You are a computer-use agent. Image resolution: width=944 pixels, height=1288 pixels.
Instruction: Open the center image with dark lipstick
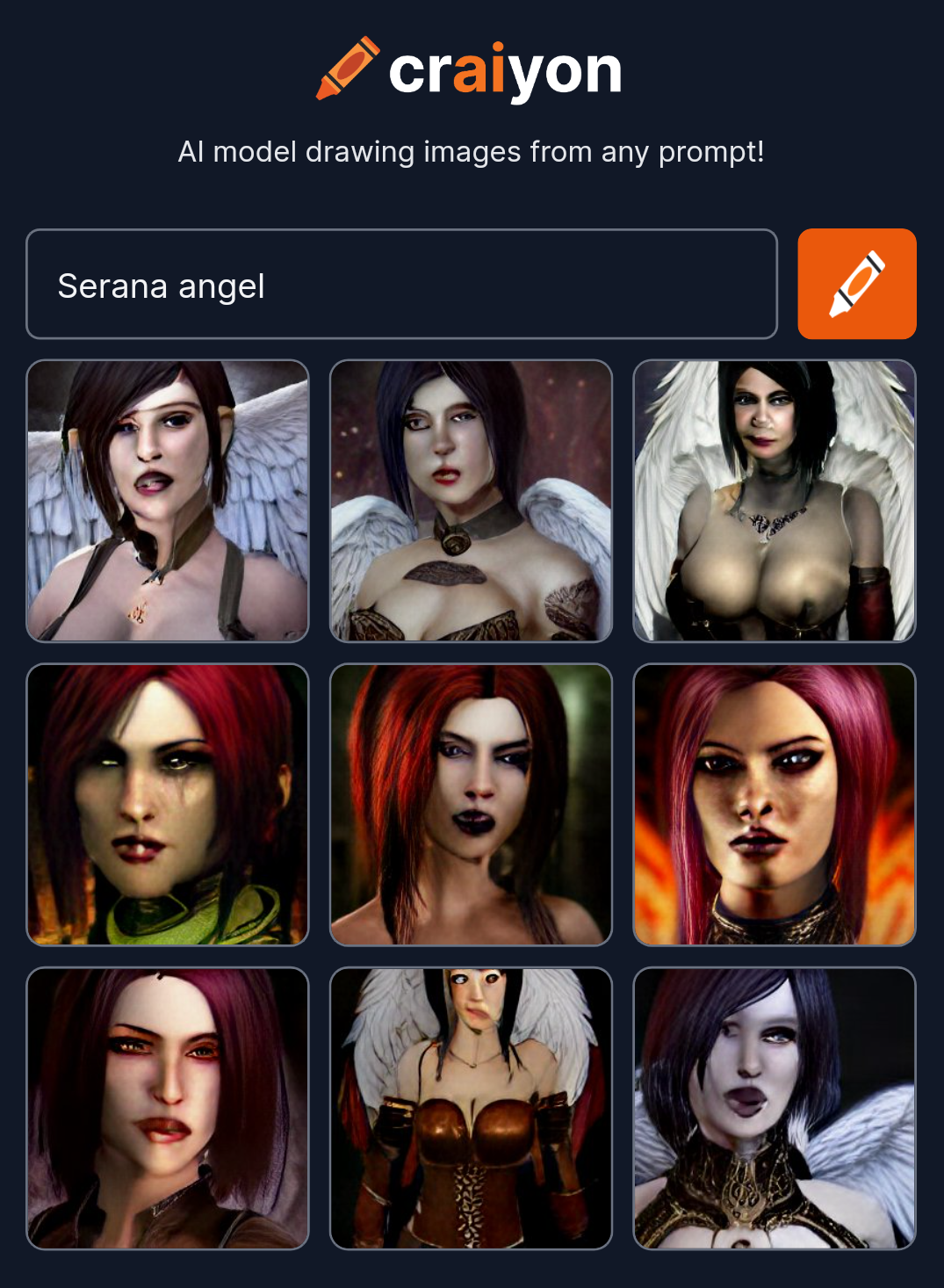click(471, 805)
